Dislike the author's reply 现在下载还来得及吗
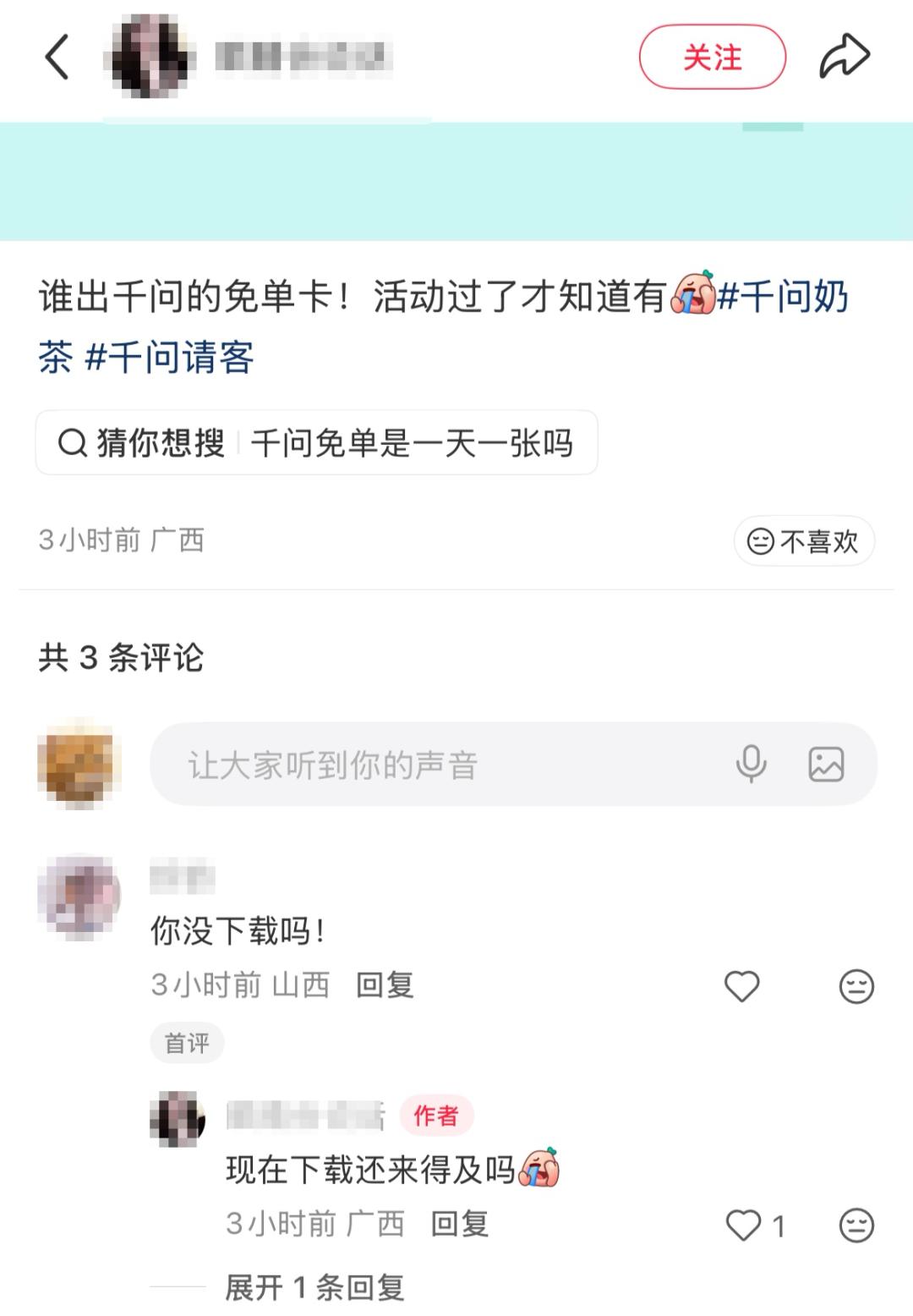913x1316 pixels. [856, 1226]
